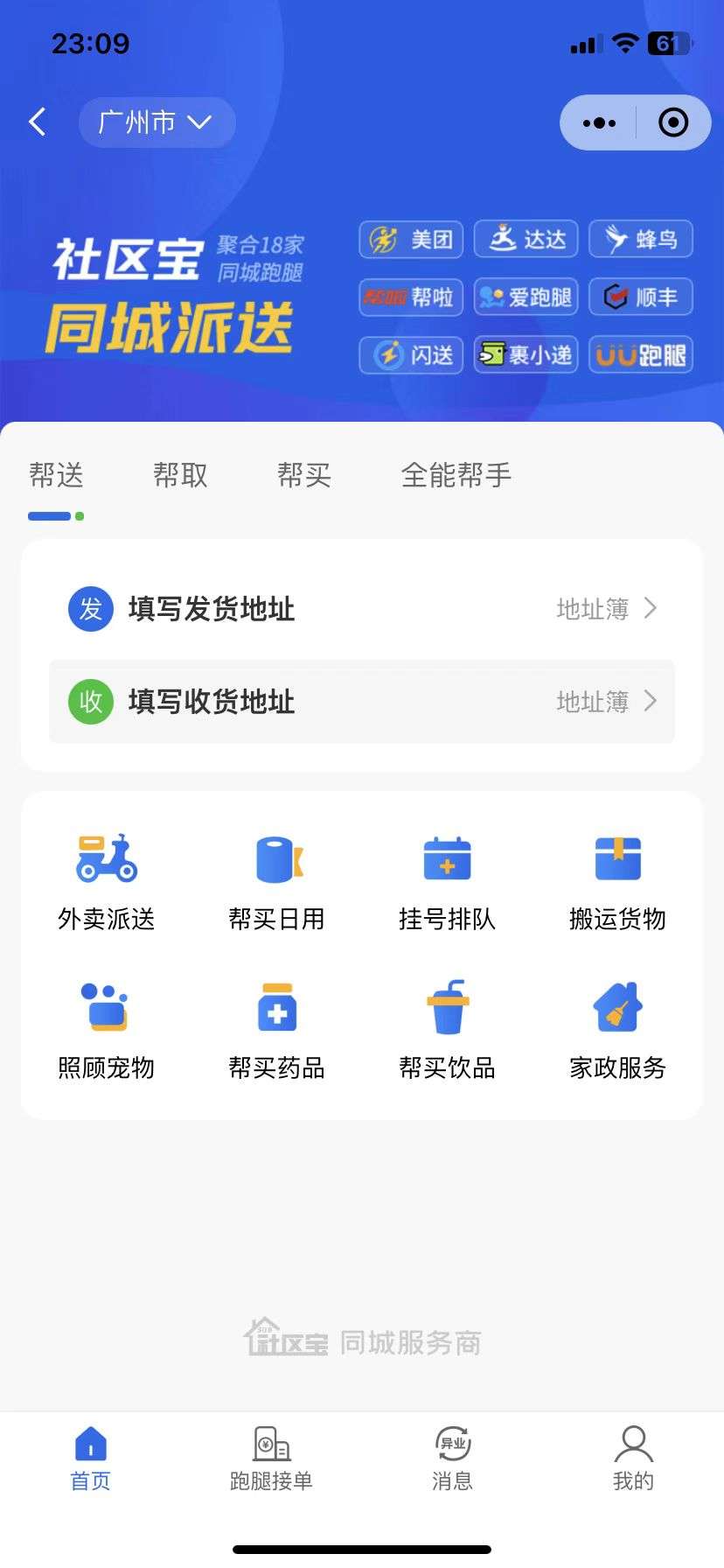Choose the 外卖派送 service
This screenshot has height=1568, width=724.
pos(107,881)
